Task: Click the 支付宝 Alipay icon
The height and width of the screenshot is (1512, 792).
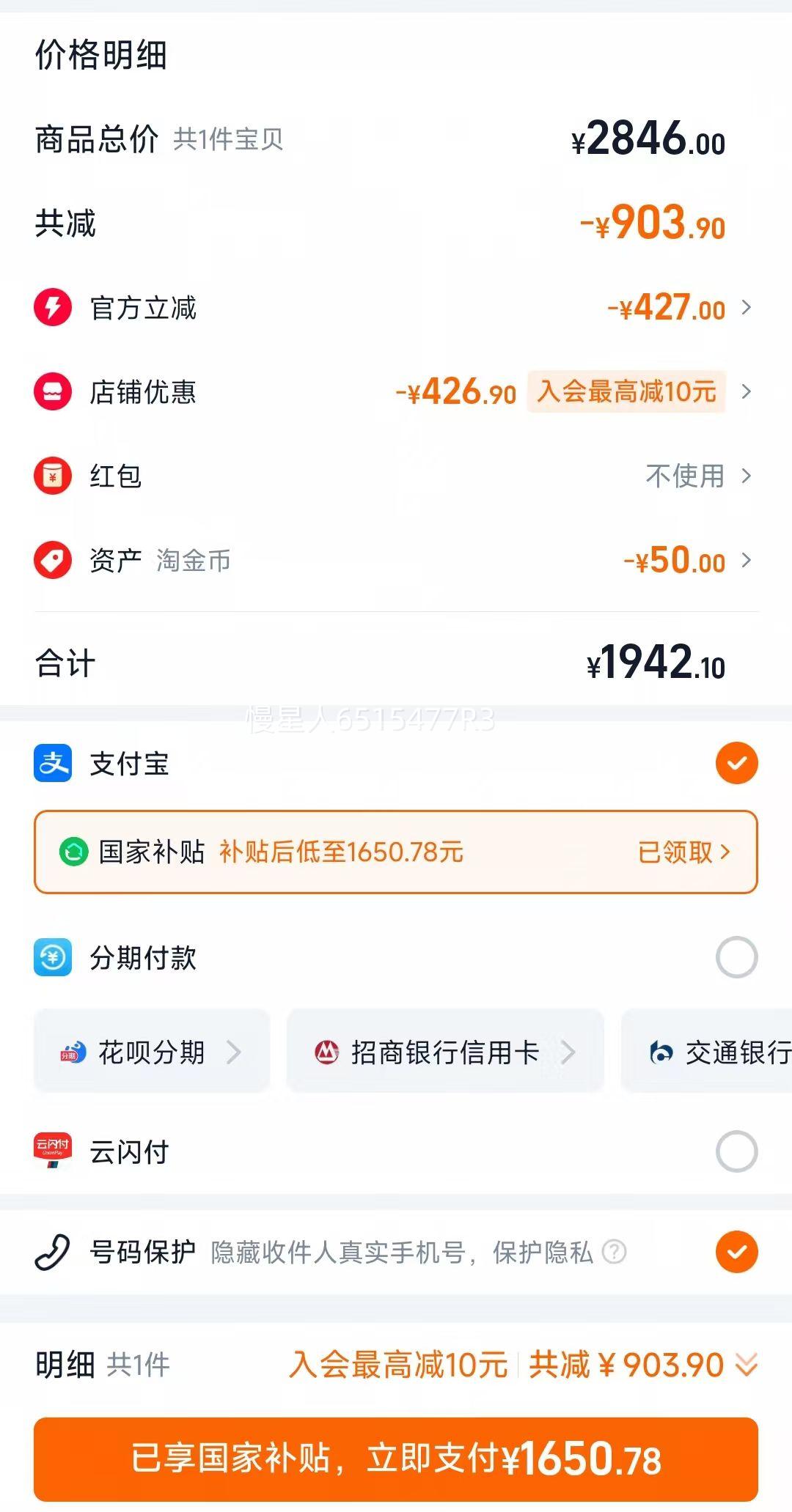Action: coord(54,764)
